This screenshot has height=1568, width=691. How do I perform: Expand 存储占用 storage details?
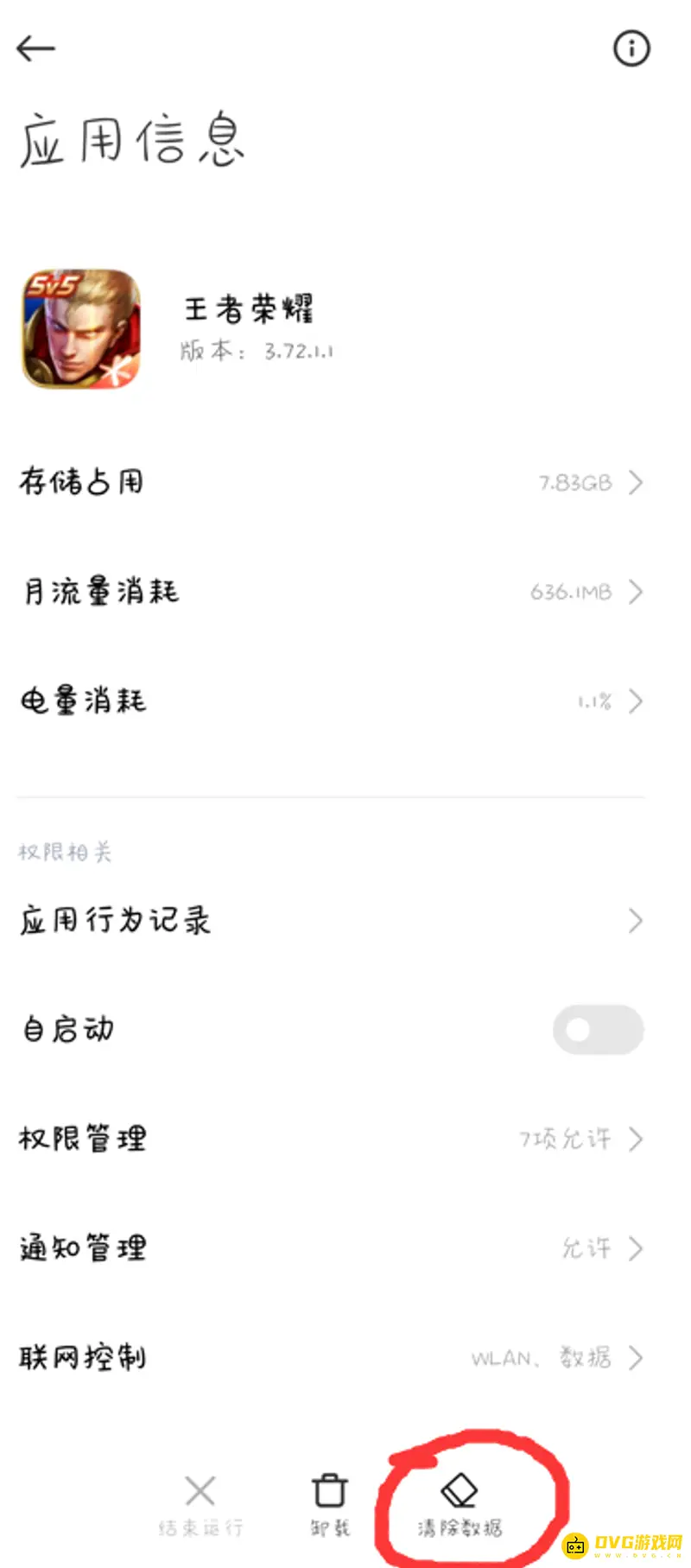pos(345,482)
